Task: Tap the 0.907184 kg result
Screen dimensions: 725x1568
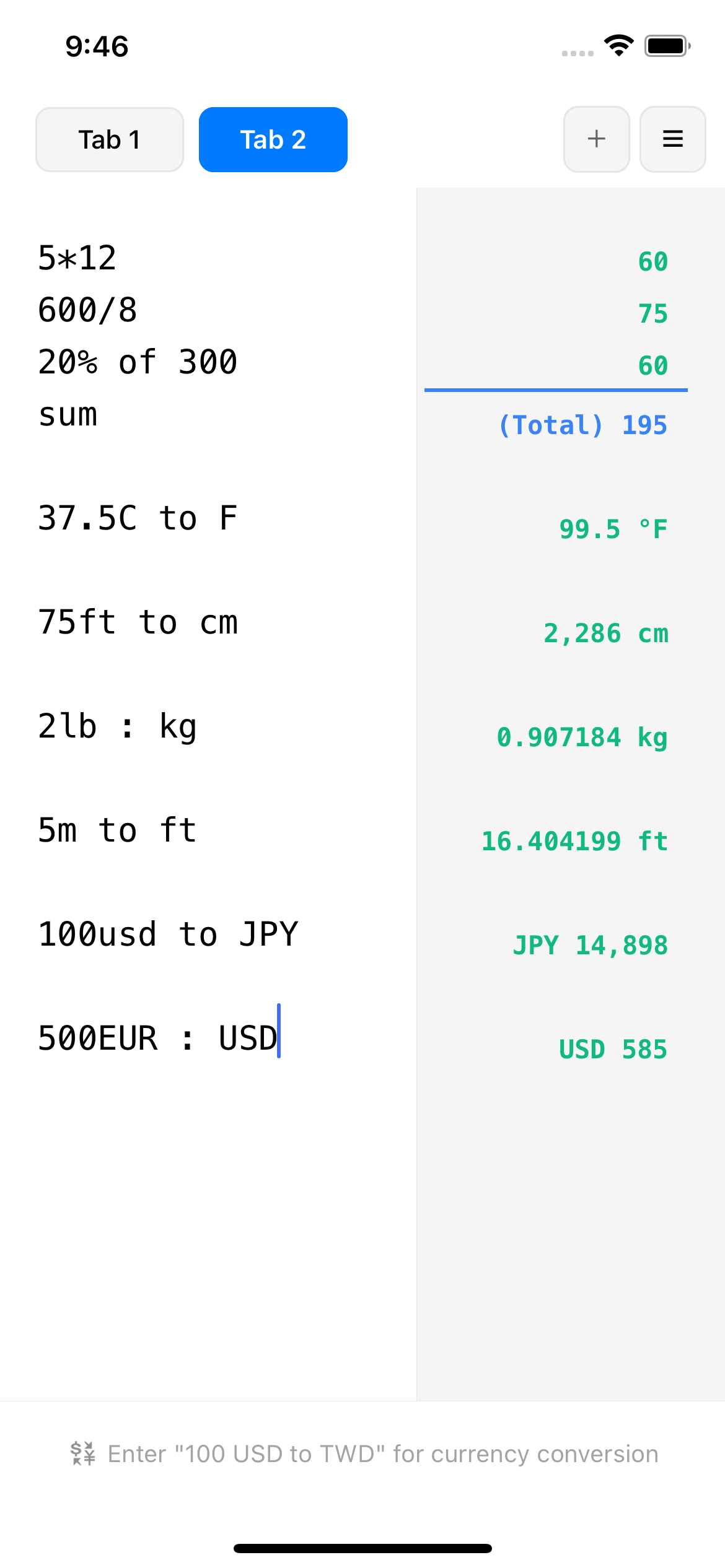Action: pyautogui.click(x=582, y=737)
